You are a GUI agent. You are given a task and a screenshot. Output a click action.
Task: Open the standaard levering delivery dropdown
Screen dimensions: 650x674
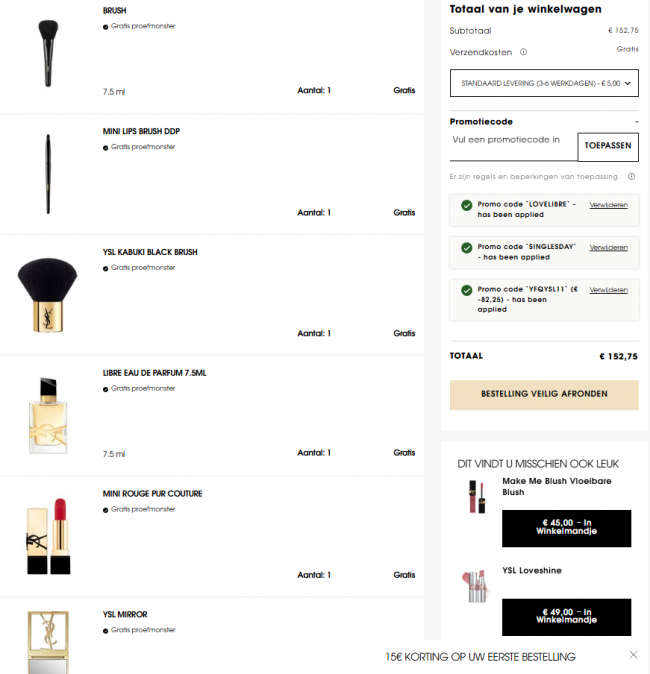[544, 83]
